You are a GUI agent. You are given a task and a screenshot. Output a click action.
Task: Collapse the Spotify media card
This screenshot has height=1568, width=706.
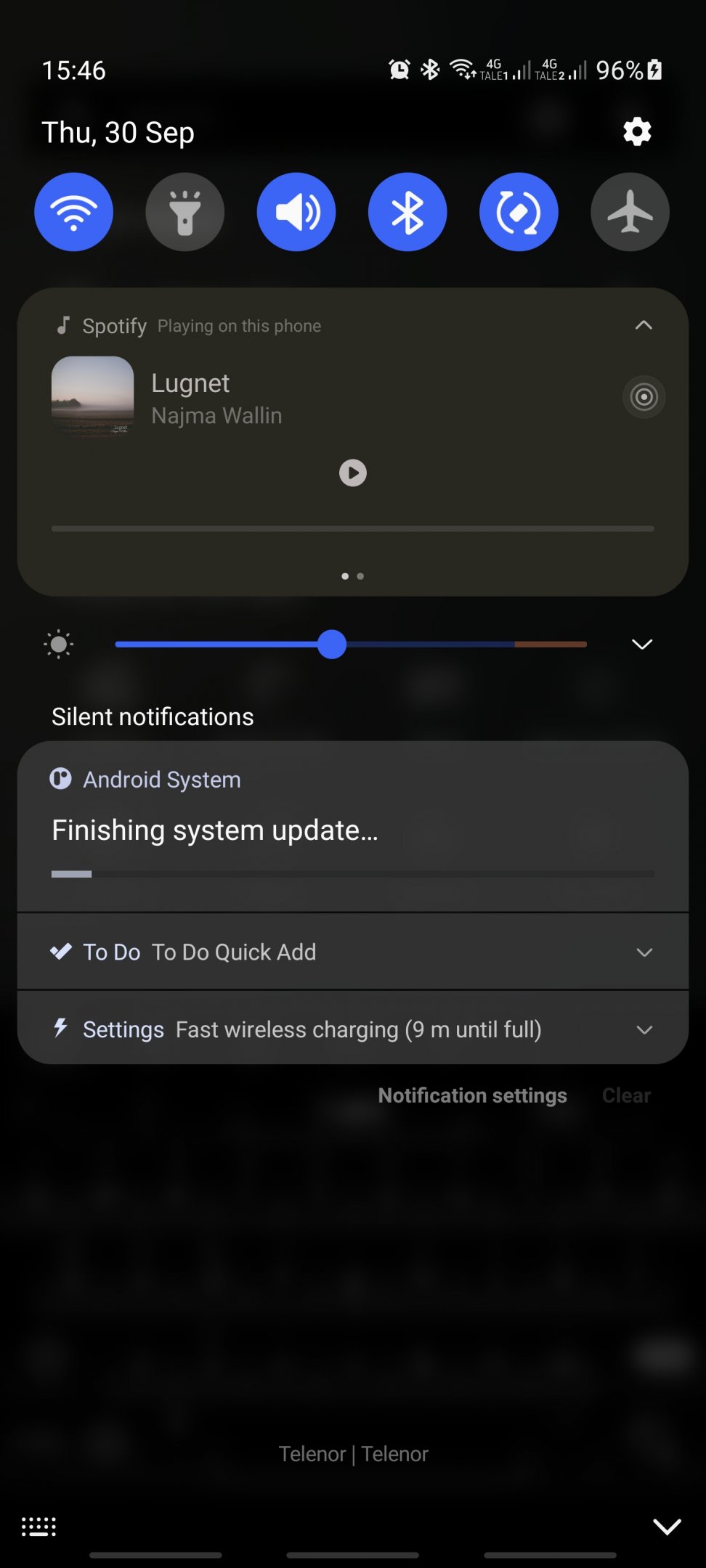(x=644, y=325)
